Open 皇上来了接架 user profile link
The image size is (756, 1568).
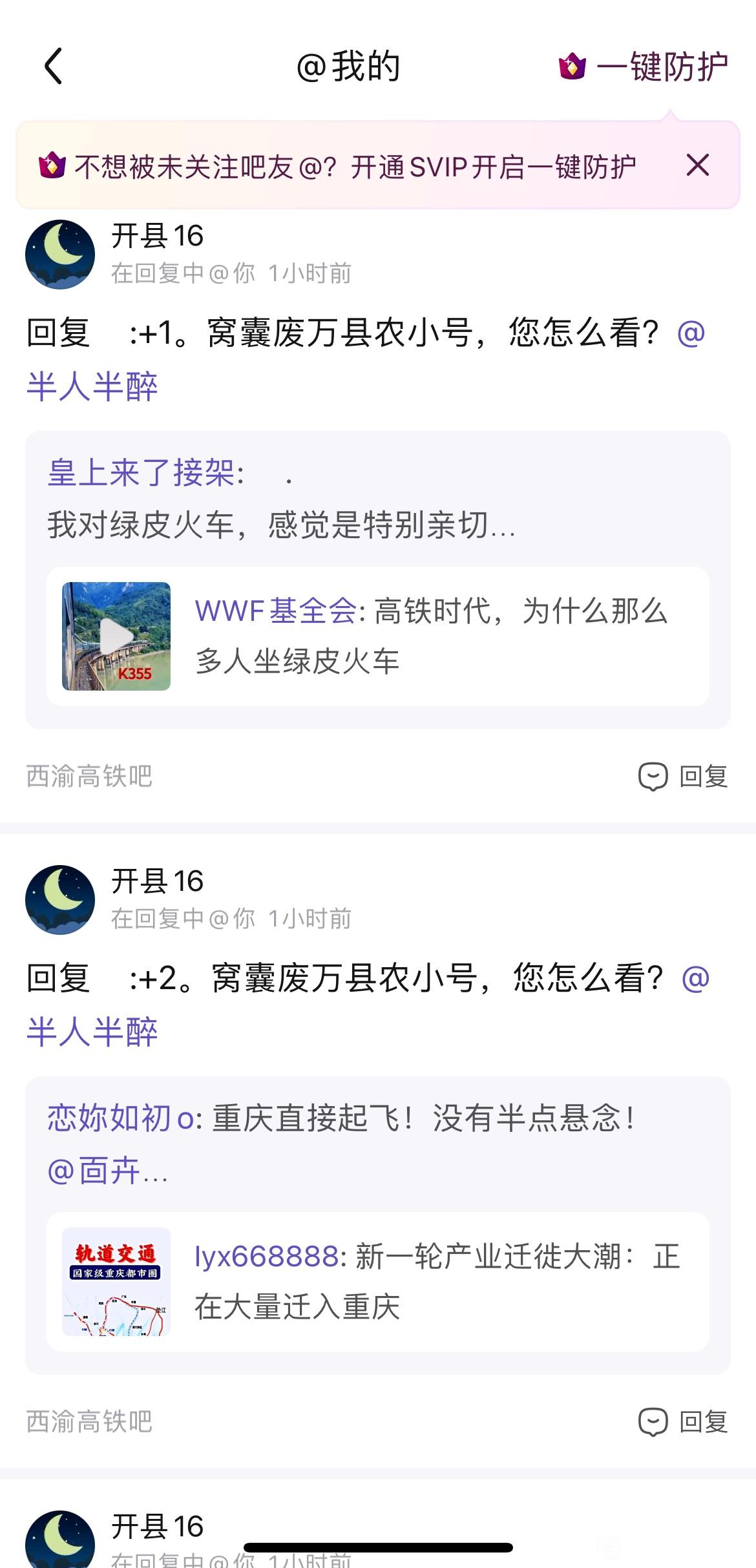click(x=142, y=472)
